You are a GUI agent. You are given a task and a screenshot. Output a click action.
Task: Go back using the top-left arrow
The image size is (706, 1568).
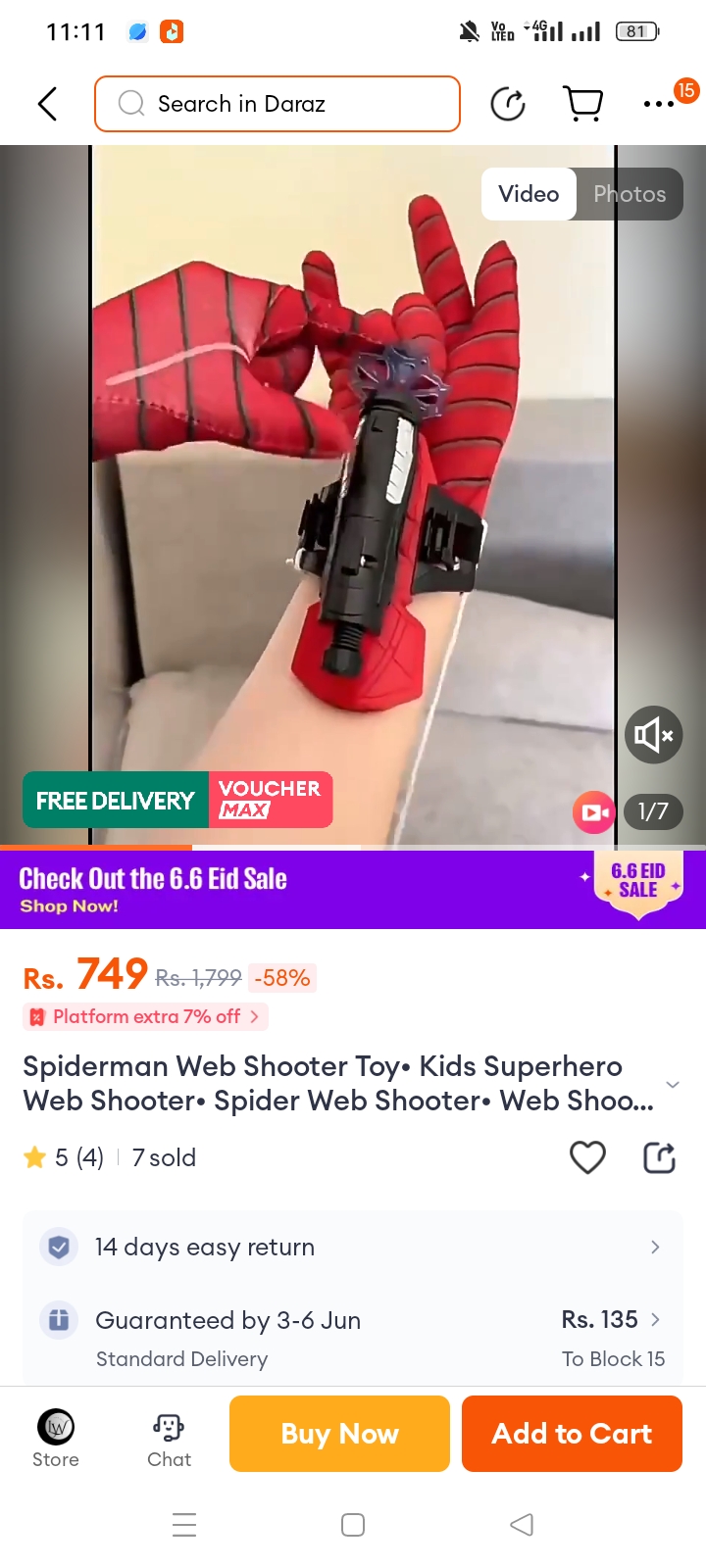click(47, 104)
